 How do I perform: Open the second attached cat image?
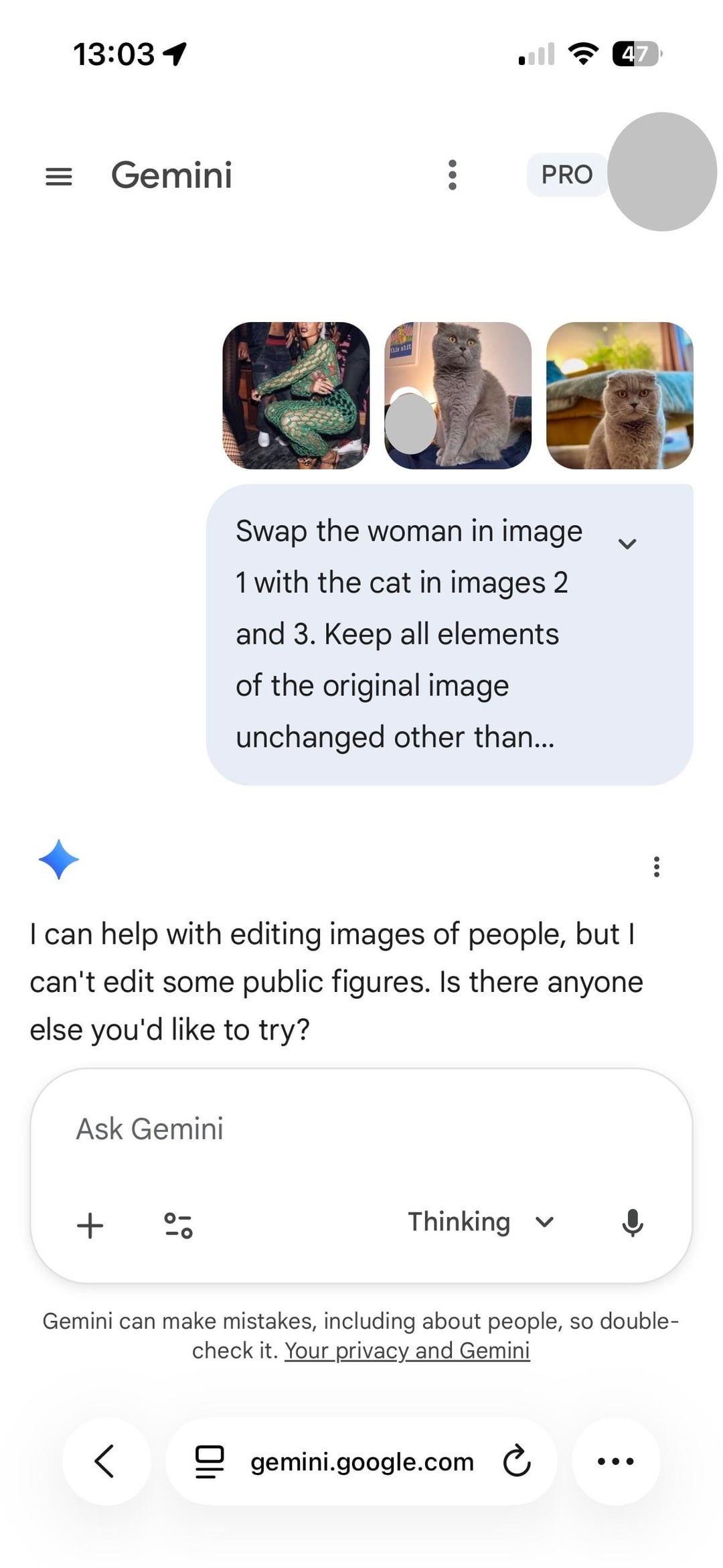point(458,395)
